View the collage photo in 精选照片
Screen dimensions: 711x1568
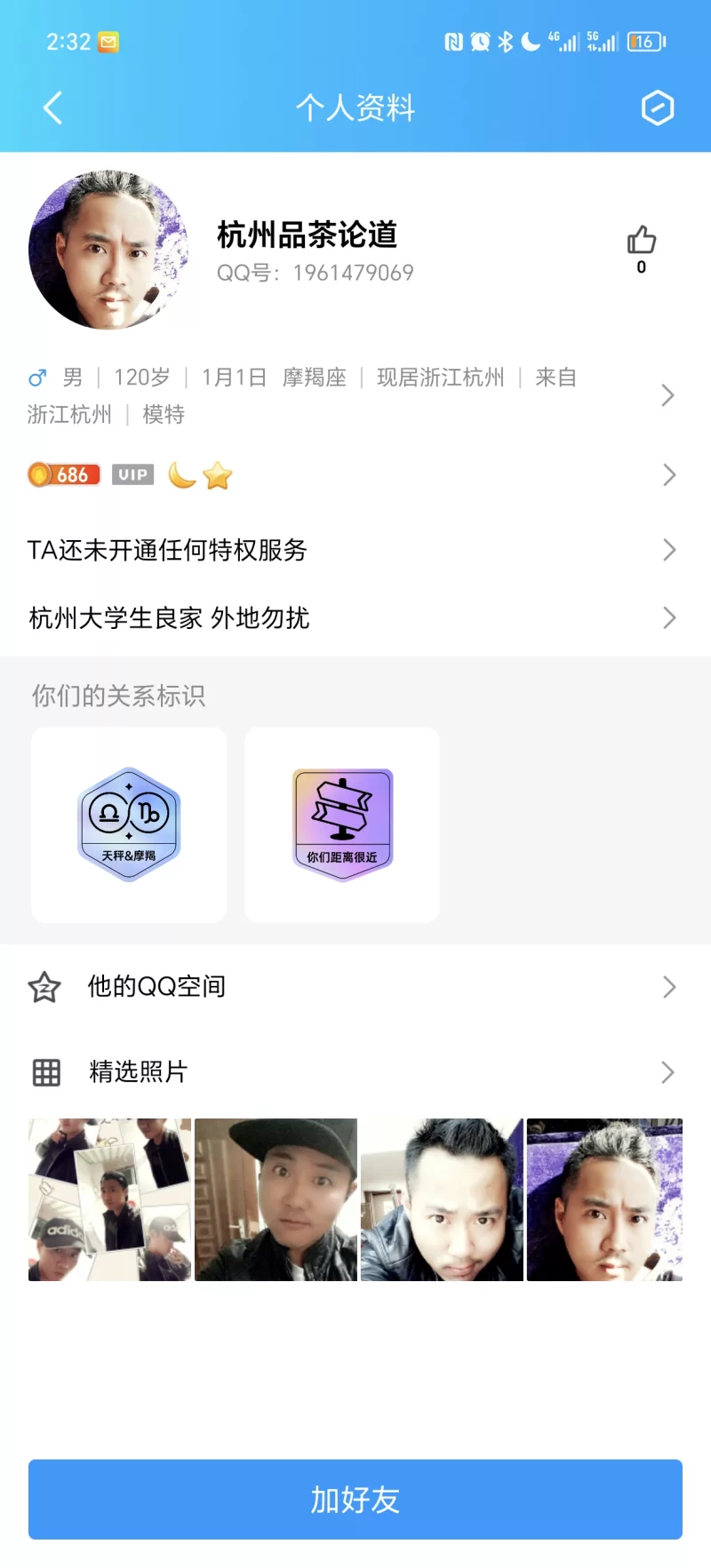109,1199
